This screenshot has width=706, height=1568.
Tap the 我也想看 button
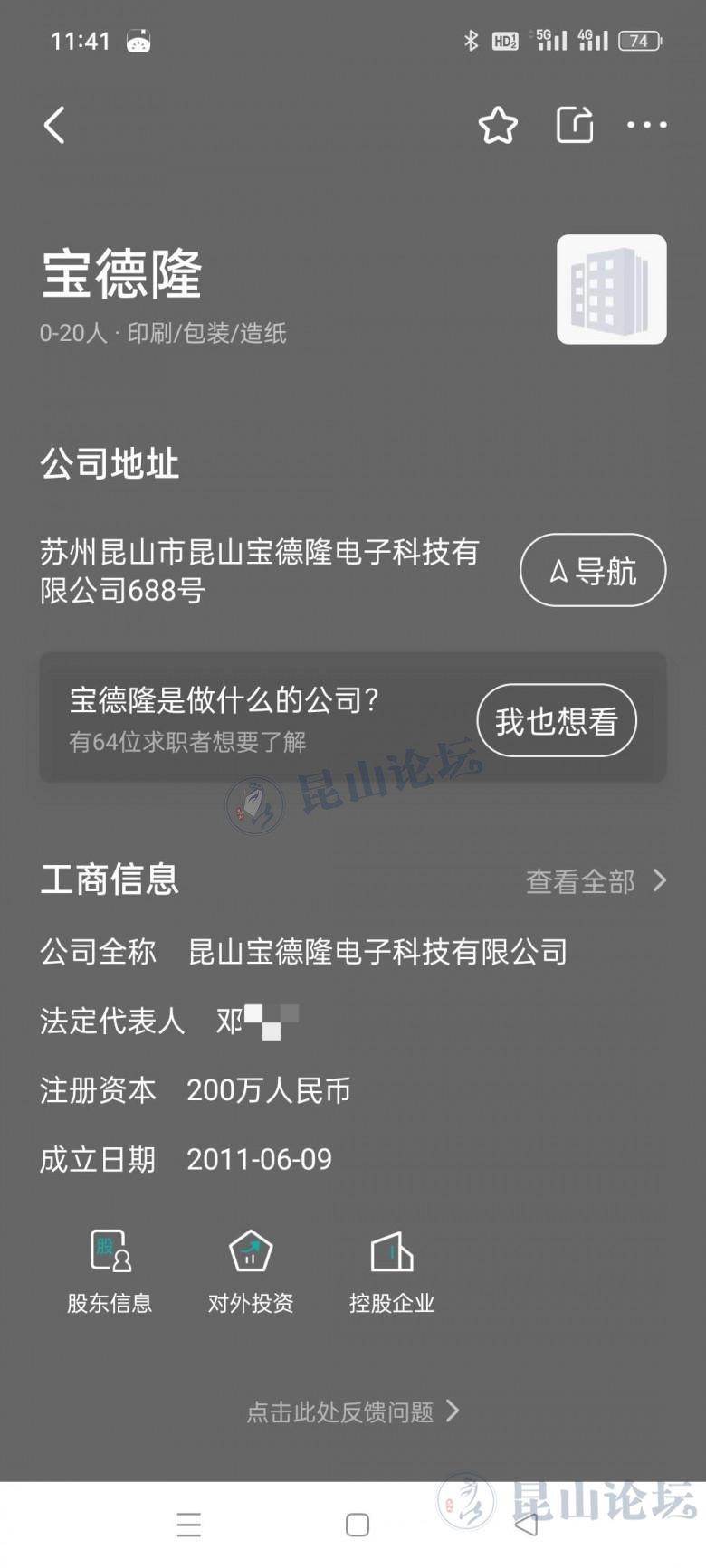[x=557, y=721]
